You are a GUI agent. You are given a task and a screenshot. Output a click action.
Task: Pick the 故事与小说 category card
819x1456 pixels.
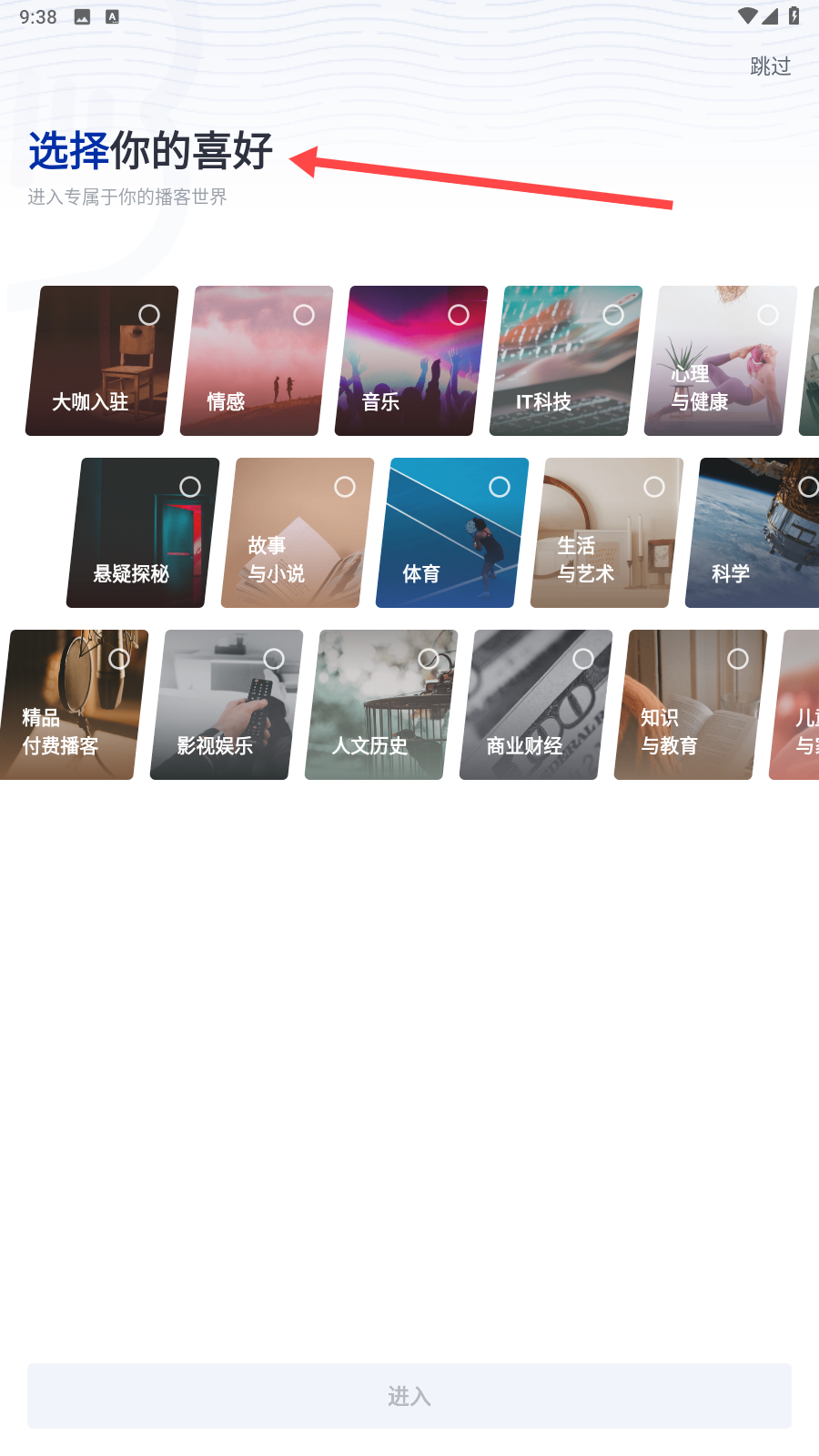coord(298,533)
